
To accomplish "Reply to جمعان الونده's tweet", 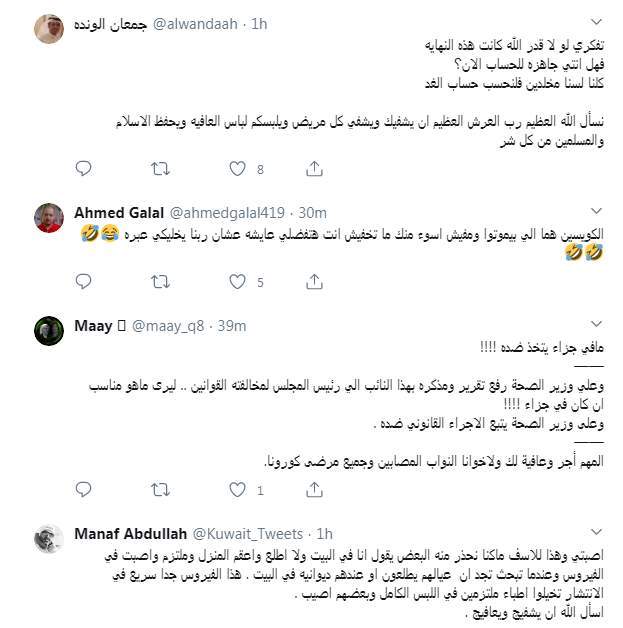I will [x=83, y=170].
